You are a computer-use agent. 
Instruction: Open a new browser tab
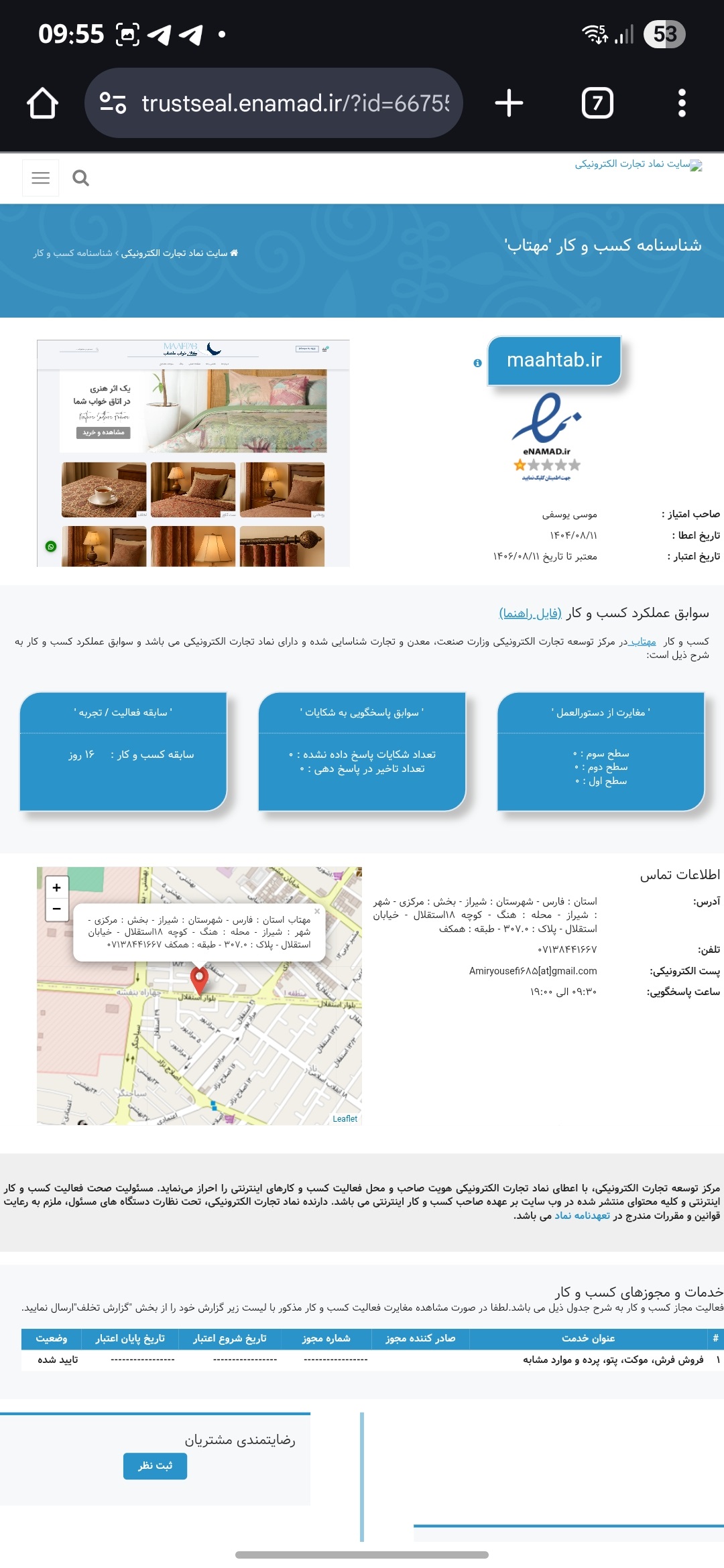coord(509,103)
